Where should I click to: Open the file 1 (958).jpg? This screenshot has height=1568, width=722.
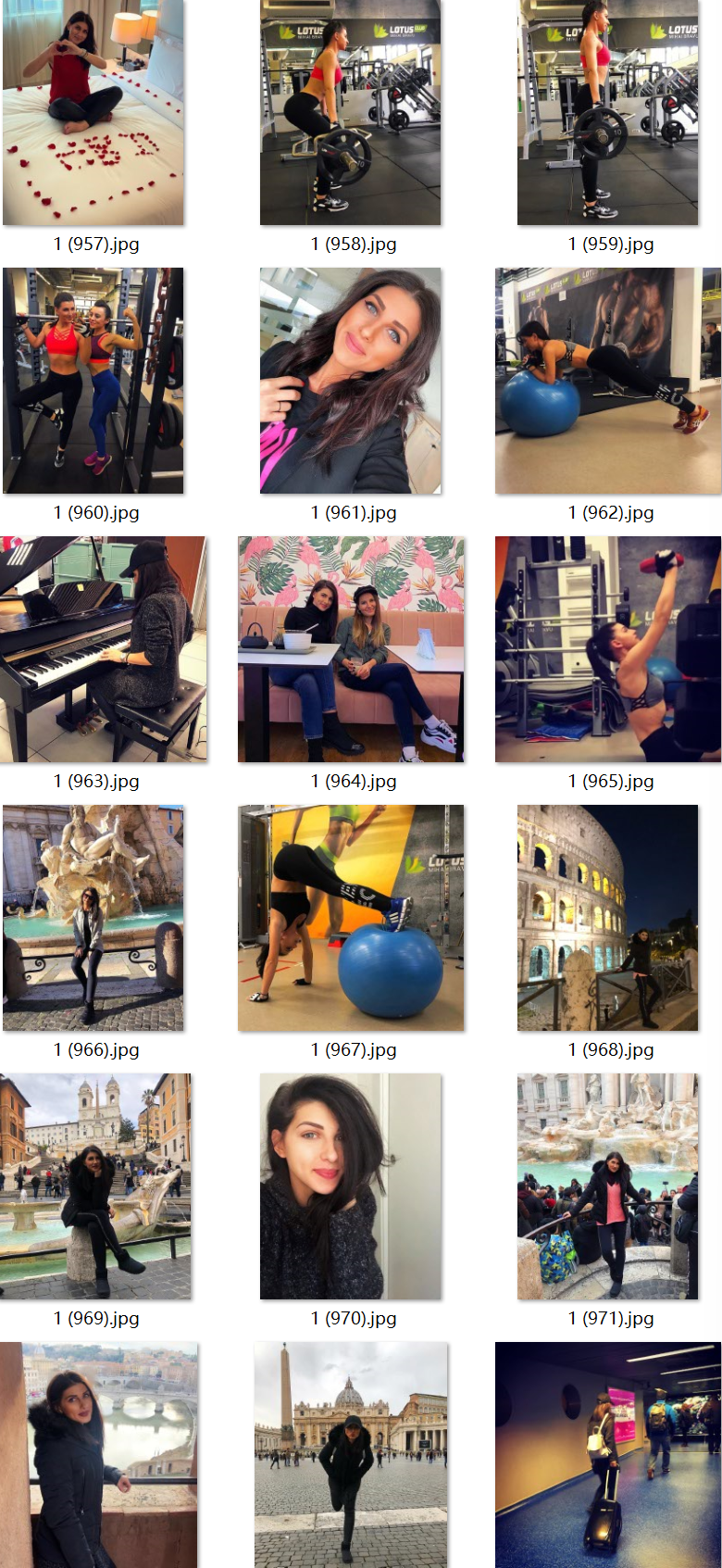point(350,112)
